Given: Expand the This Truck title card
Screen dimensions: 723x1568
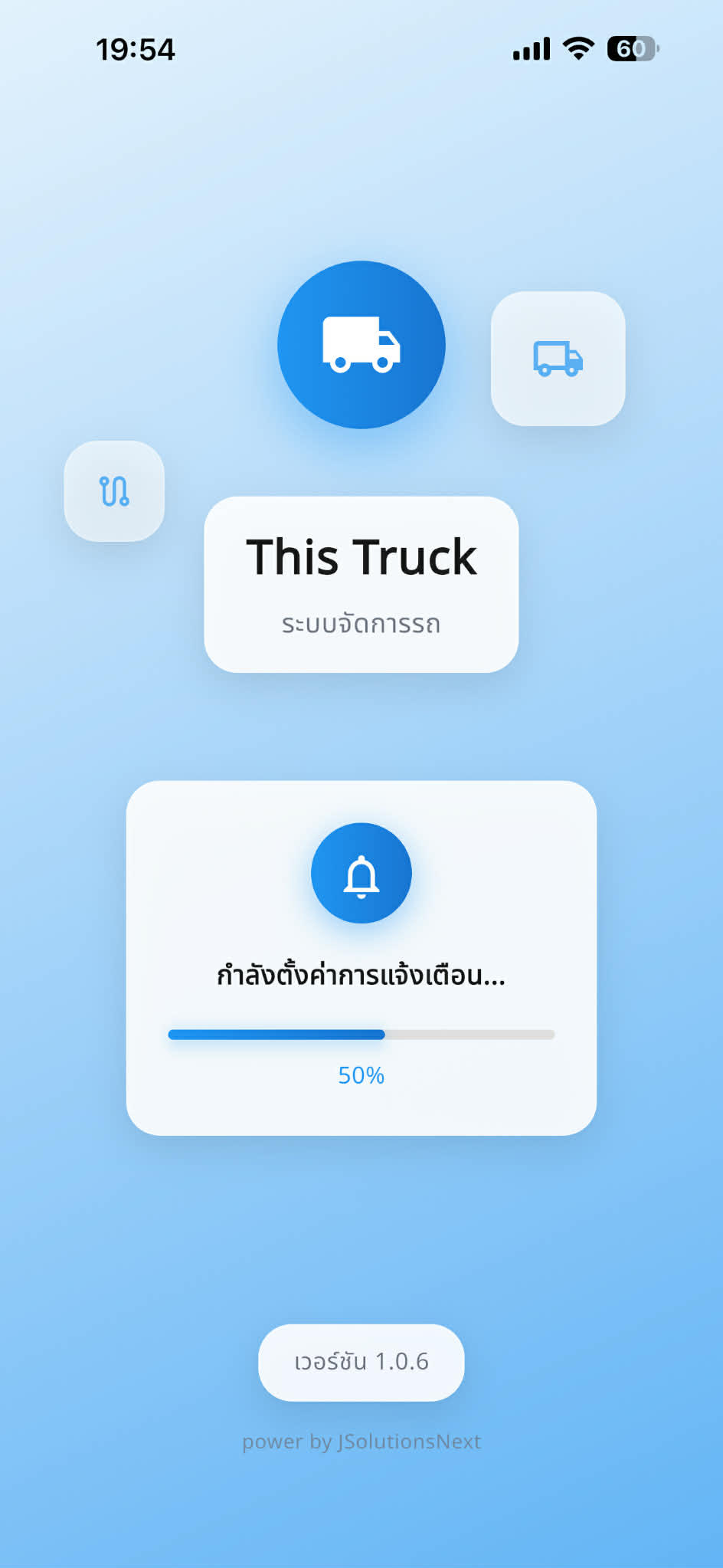Looking at the screenshot, I should tap(361, 582).
